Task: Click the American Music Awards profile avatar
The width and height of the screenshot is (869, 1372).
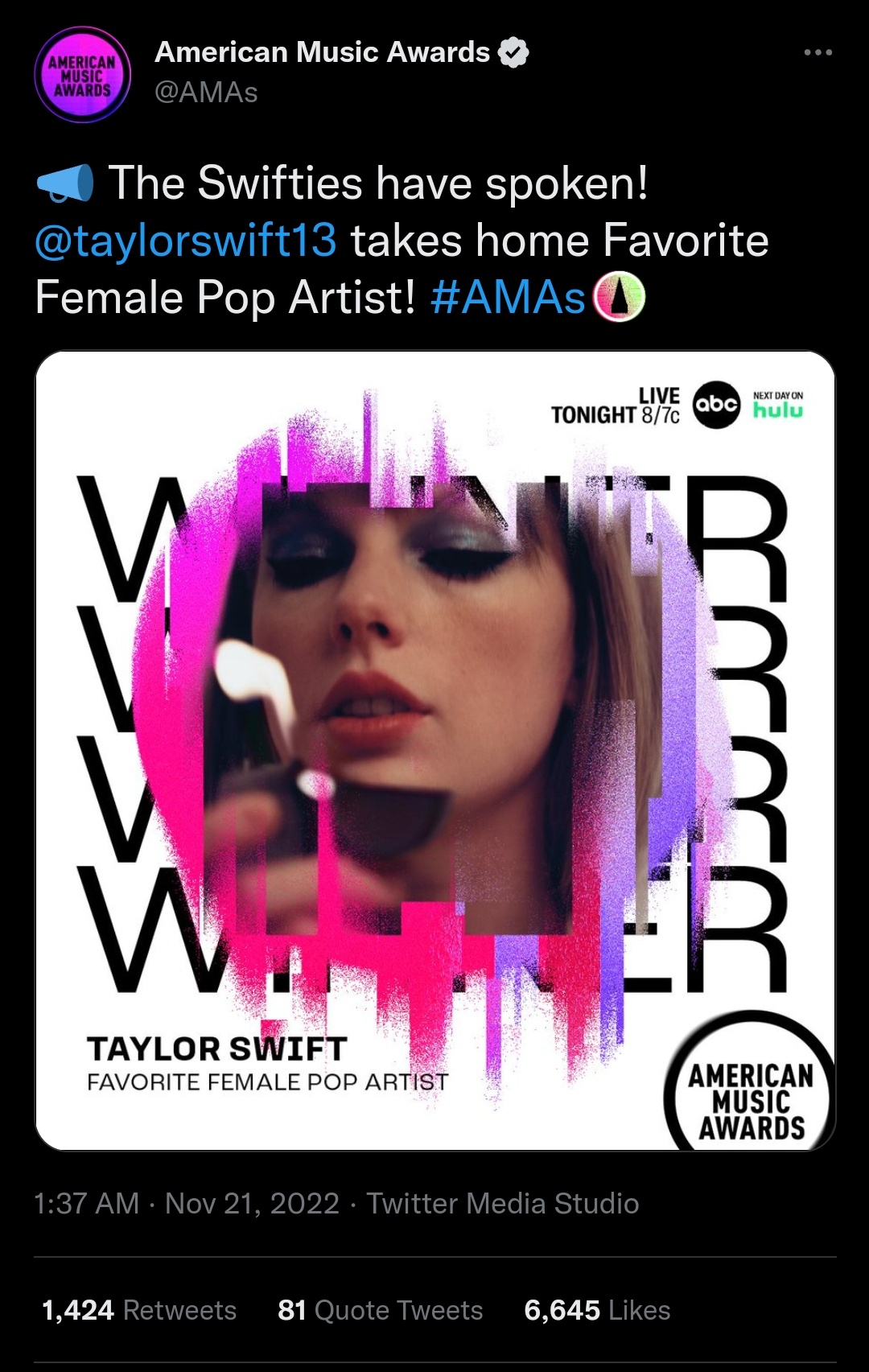Action: 81,75
